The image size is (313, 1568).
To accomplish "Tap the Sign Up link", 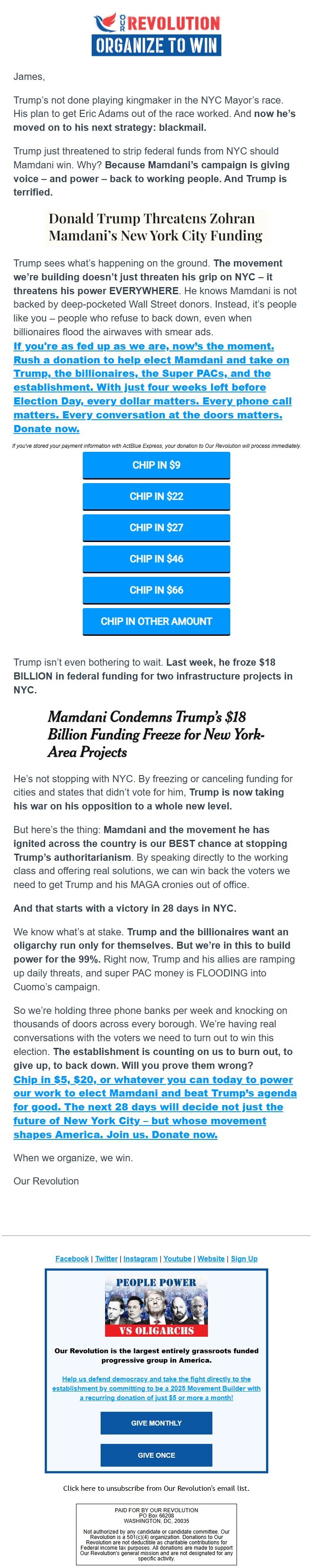I will (244, 1258).
